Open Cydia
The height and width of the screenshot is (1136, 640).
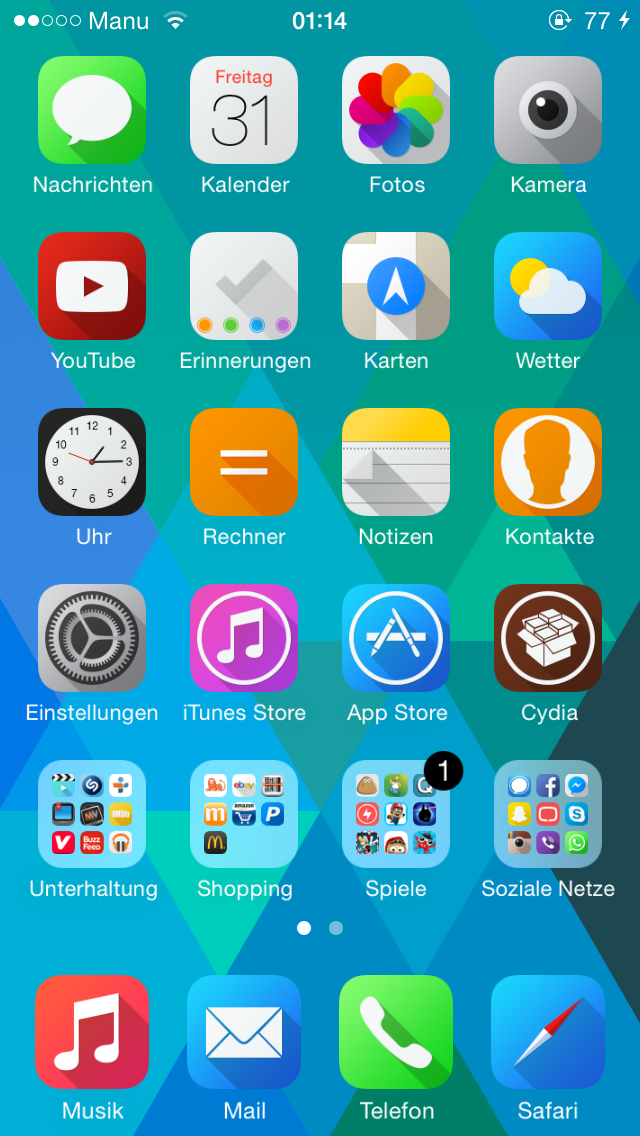coord(548,638)
